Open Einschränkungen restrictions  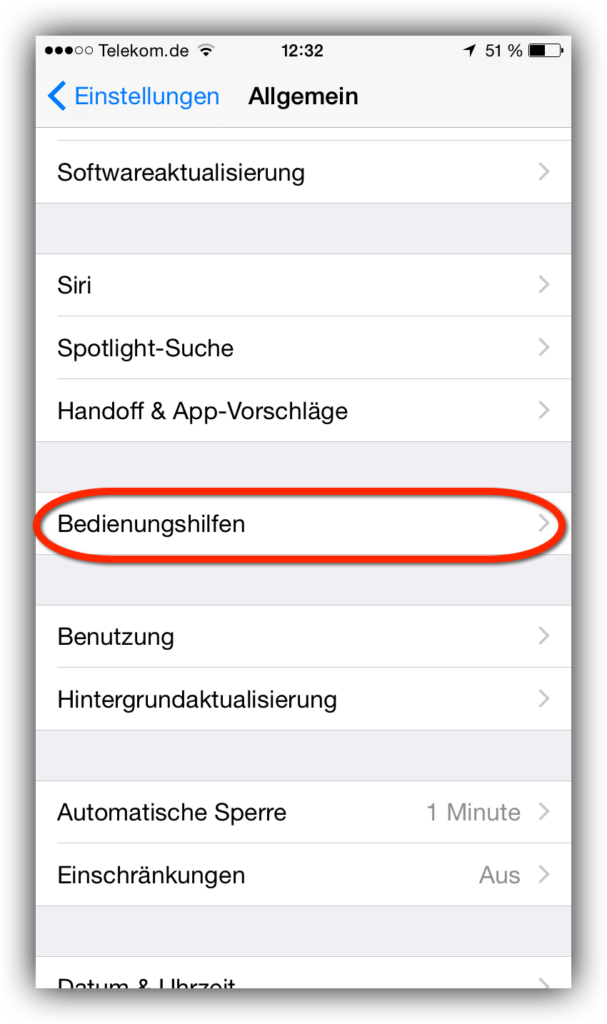click(x=303, y=875)
